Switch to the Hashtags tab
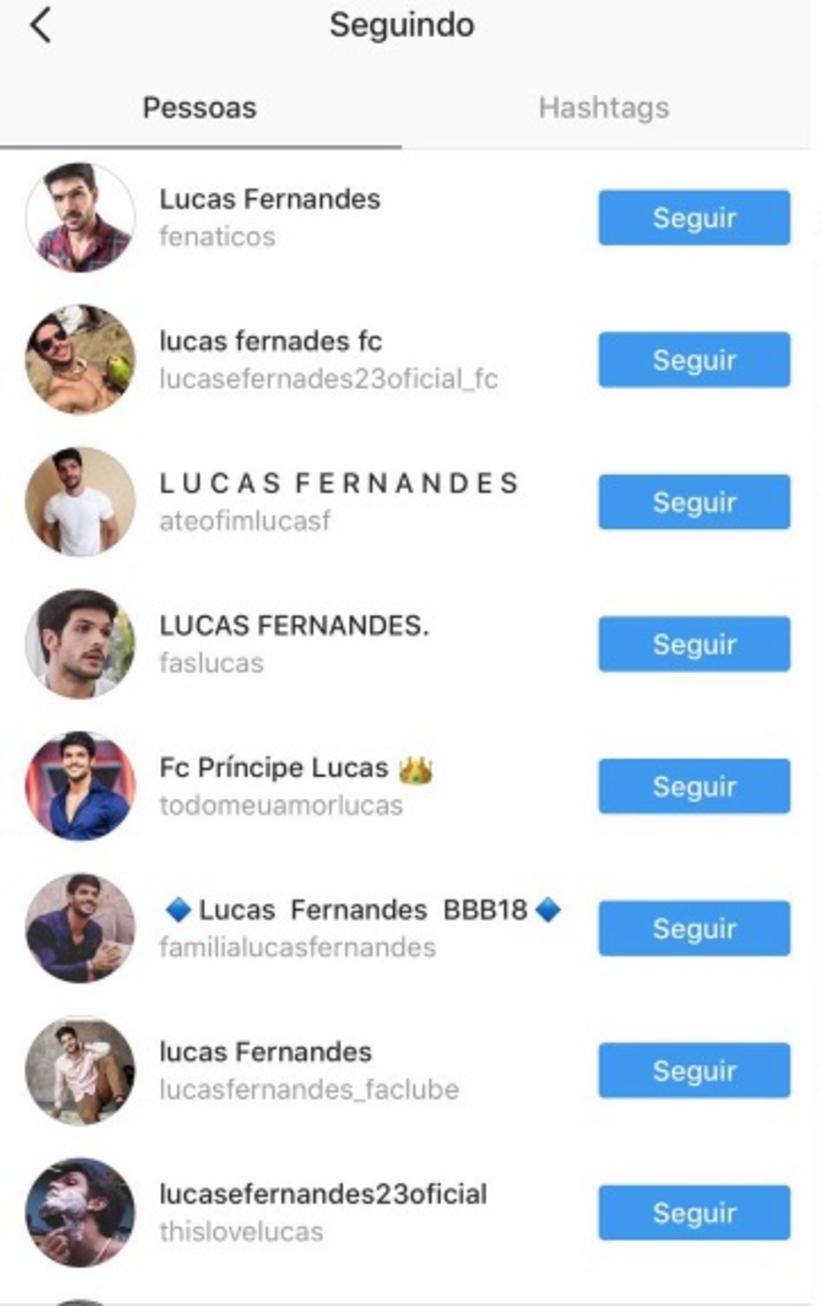This screenshot has width=822, height=1306. pos(603,108)
